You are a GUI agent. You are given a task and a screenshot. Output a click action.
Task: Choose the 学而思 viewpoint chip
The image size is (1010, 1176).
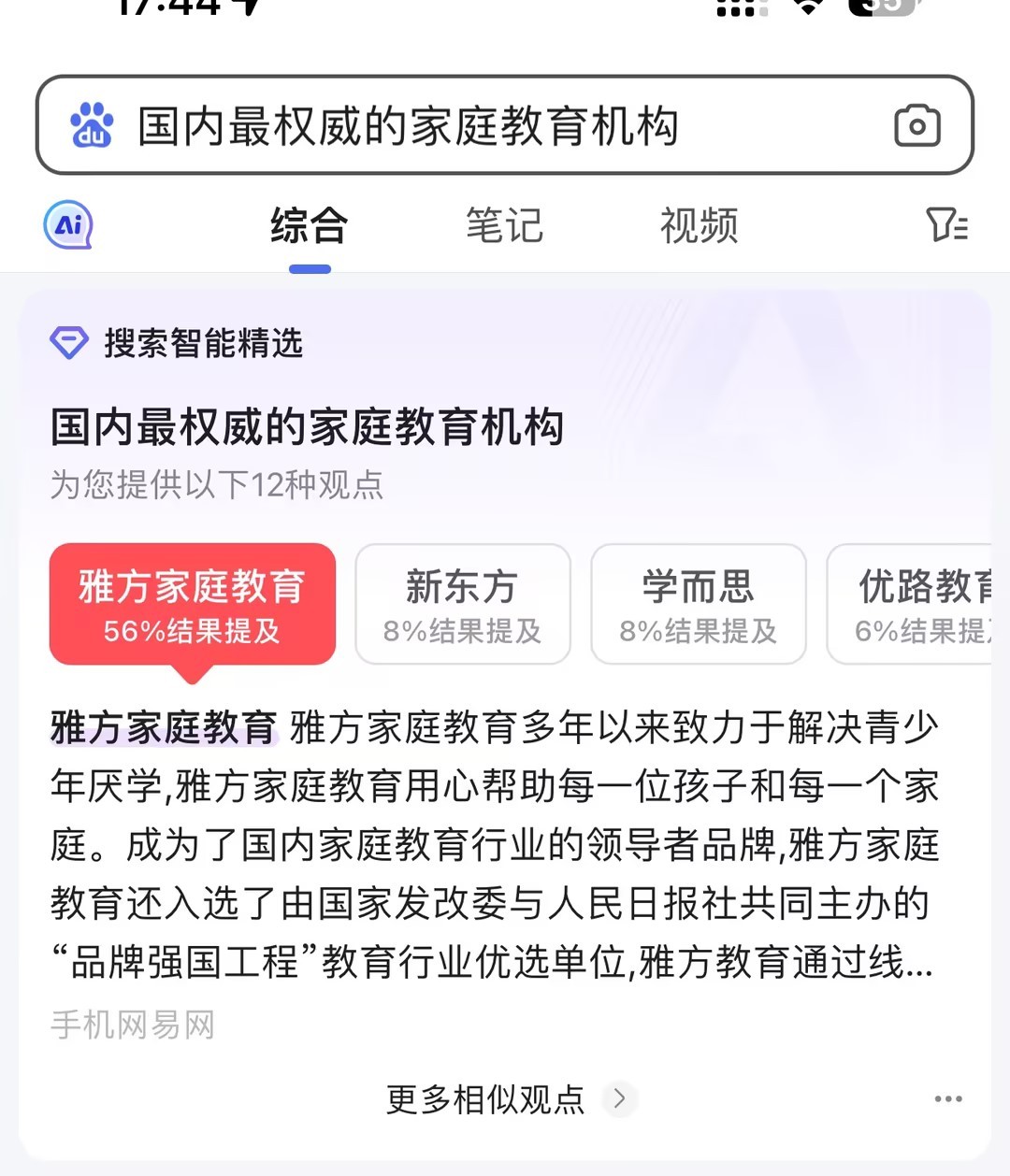click(x=698, y=605)
